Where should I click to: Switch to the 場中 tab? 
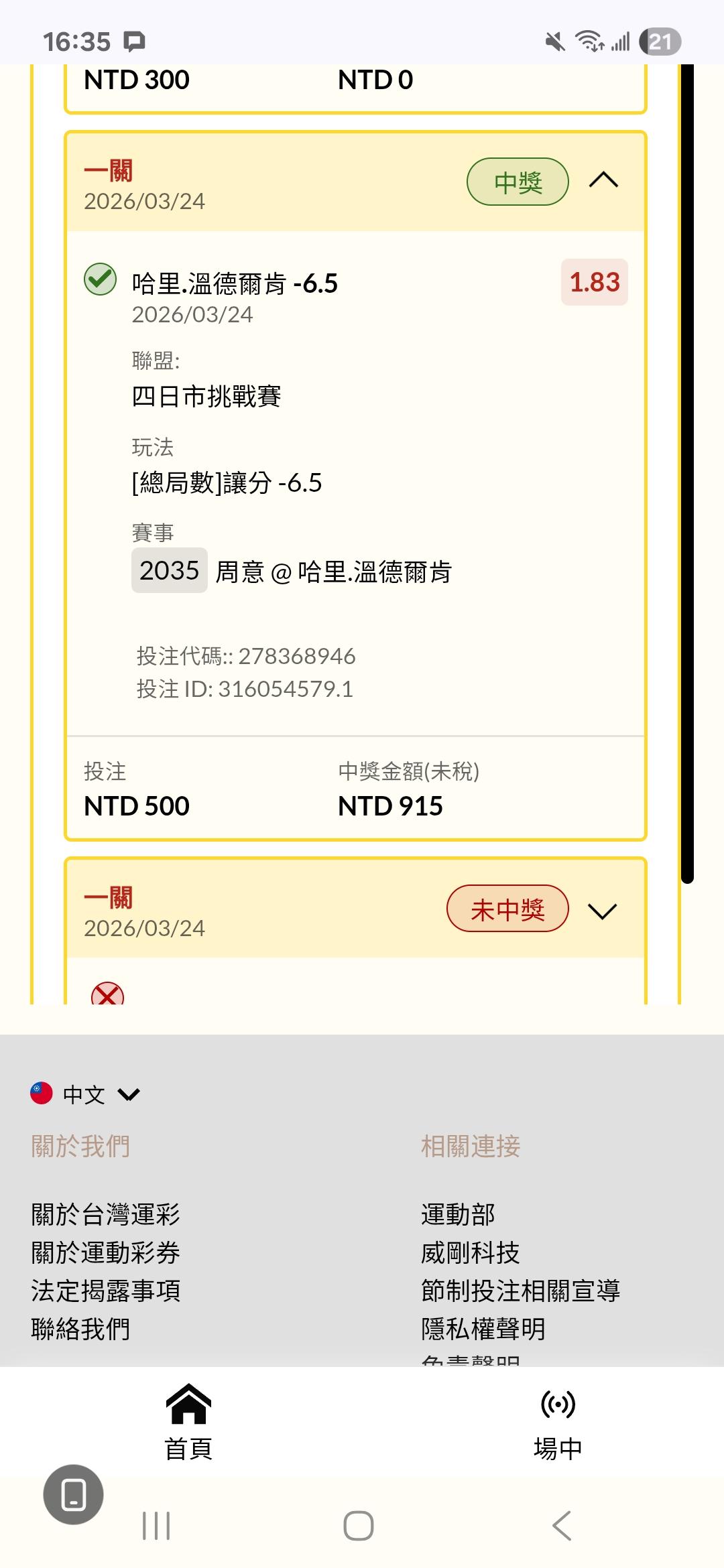pos(557,1421)
